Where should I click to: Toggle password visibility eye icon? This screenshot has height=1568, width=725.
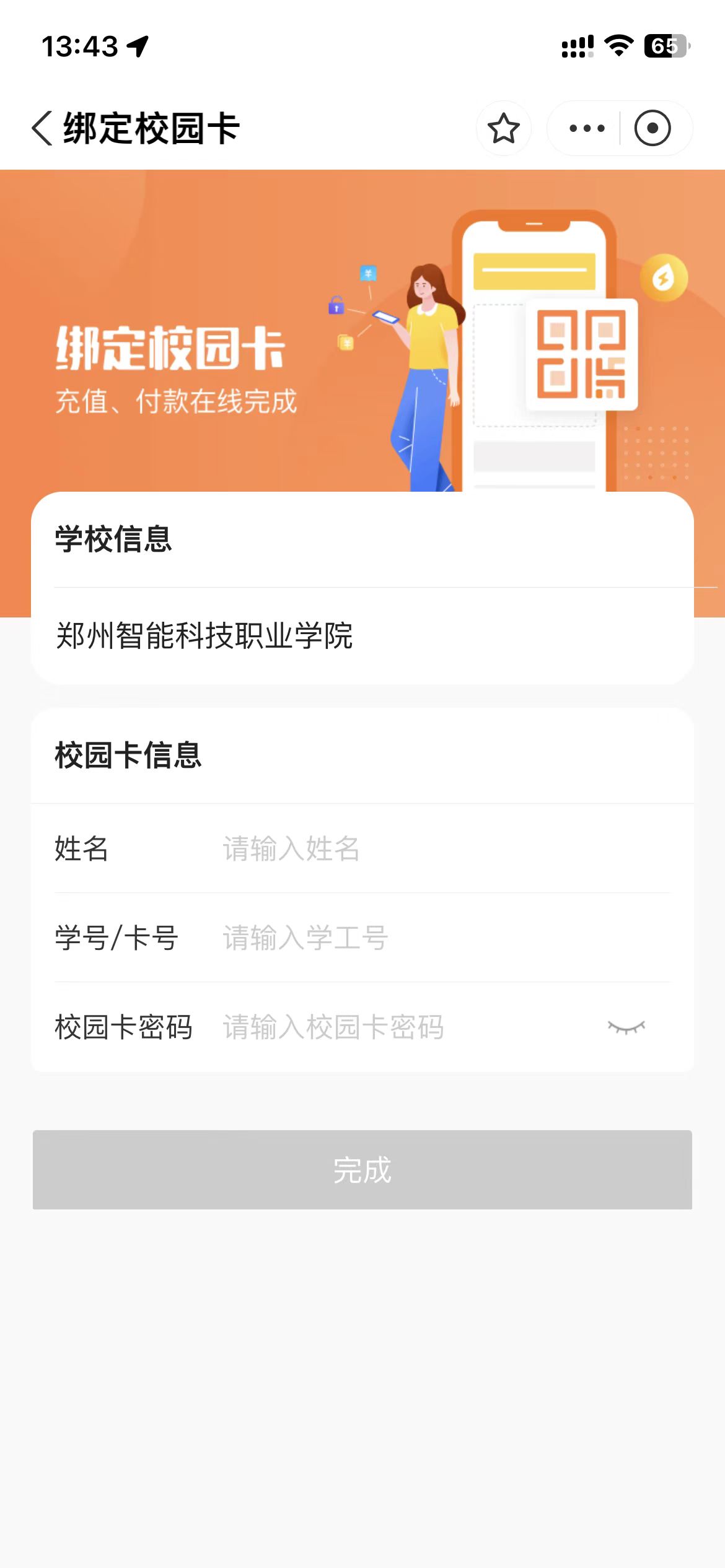pyautogui.click(x=626, y=1027)
